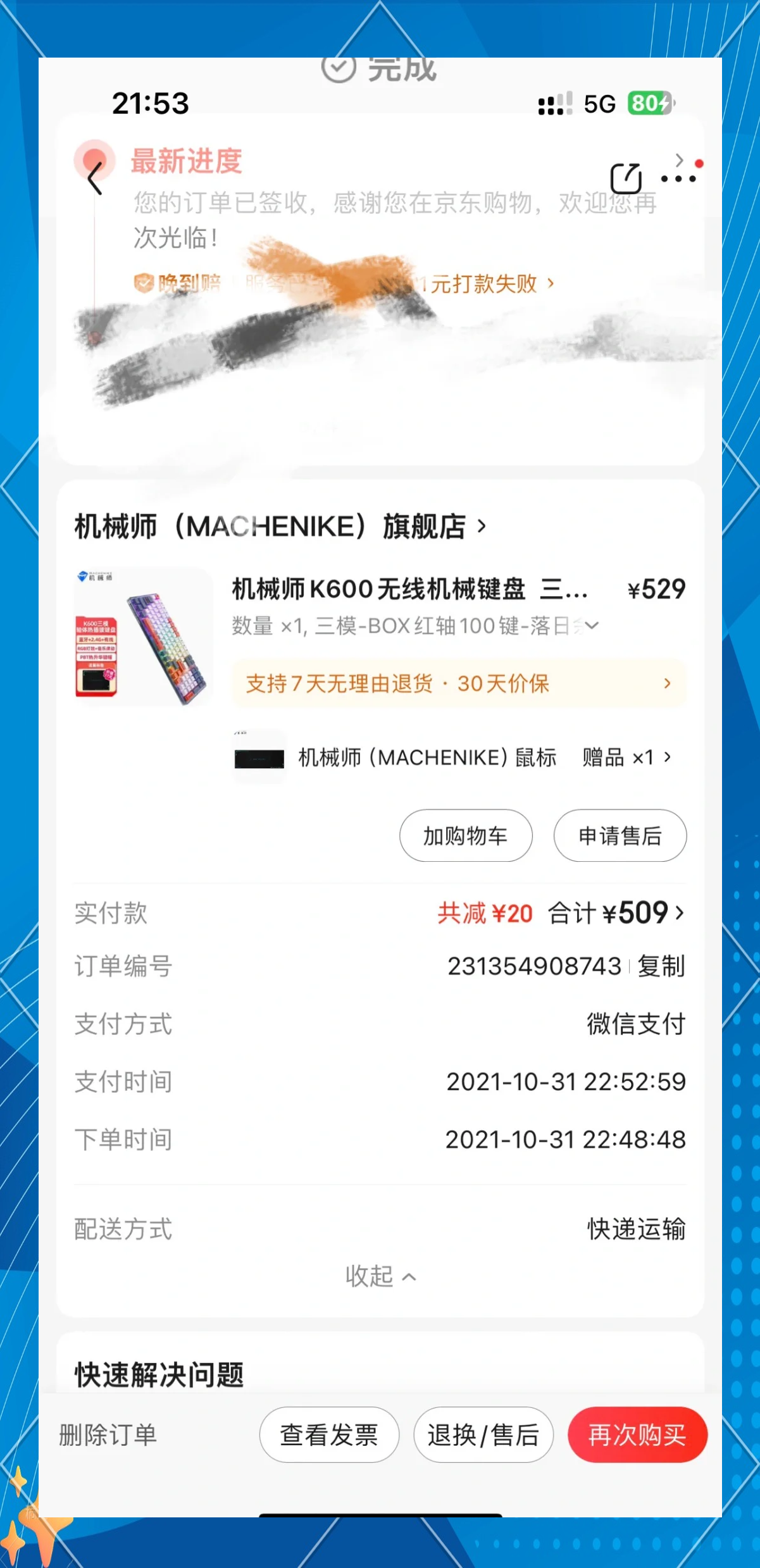The image size is (760, 1568).
Task: Go back with the back arrow
Action: click(95, 178)
